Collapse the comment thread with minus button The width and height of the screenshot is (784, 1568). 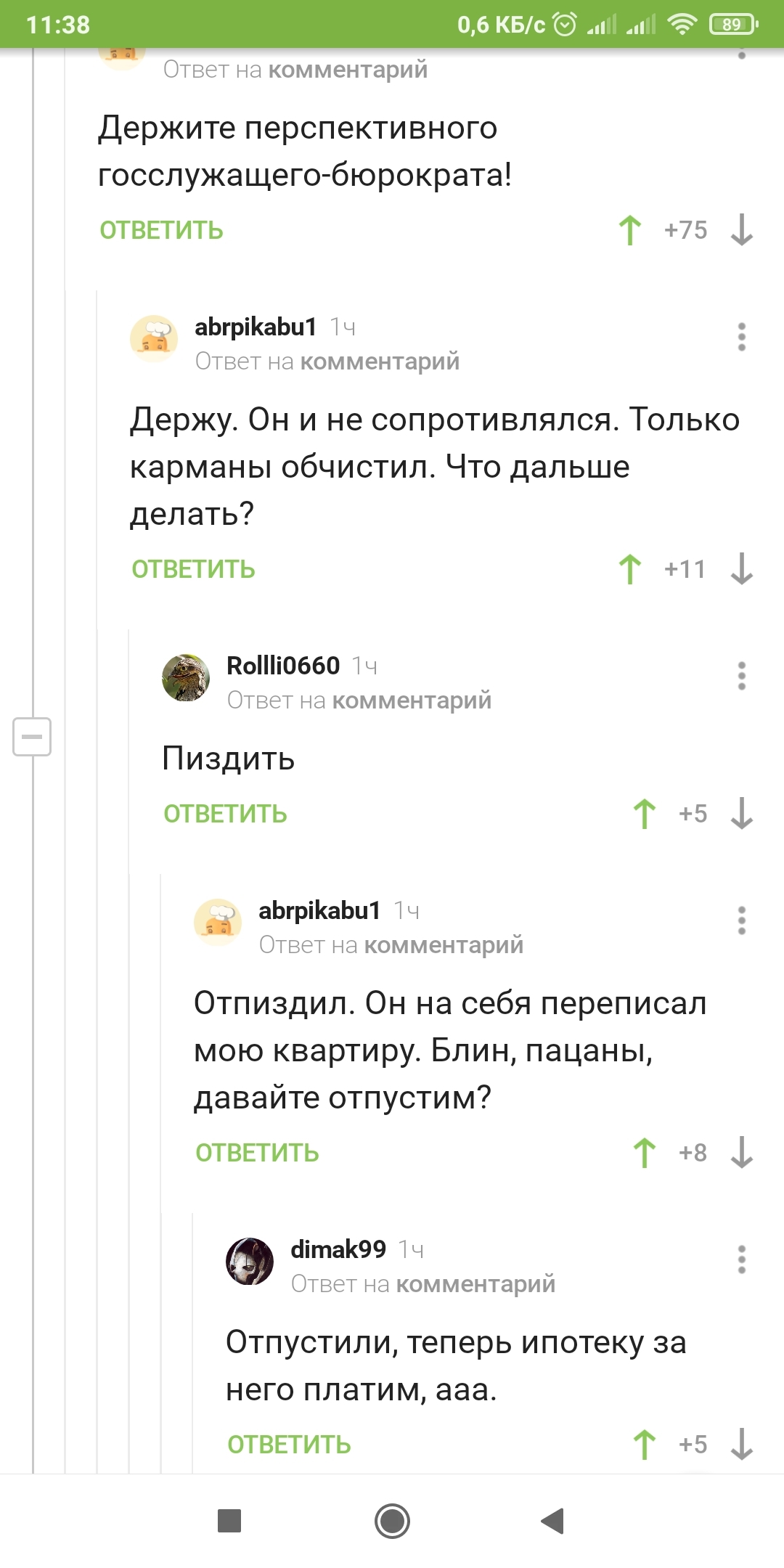pos(32,737)
